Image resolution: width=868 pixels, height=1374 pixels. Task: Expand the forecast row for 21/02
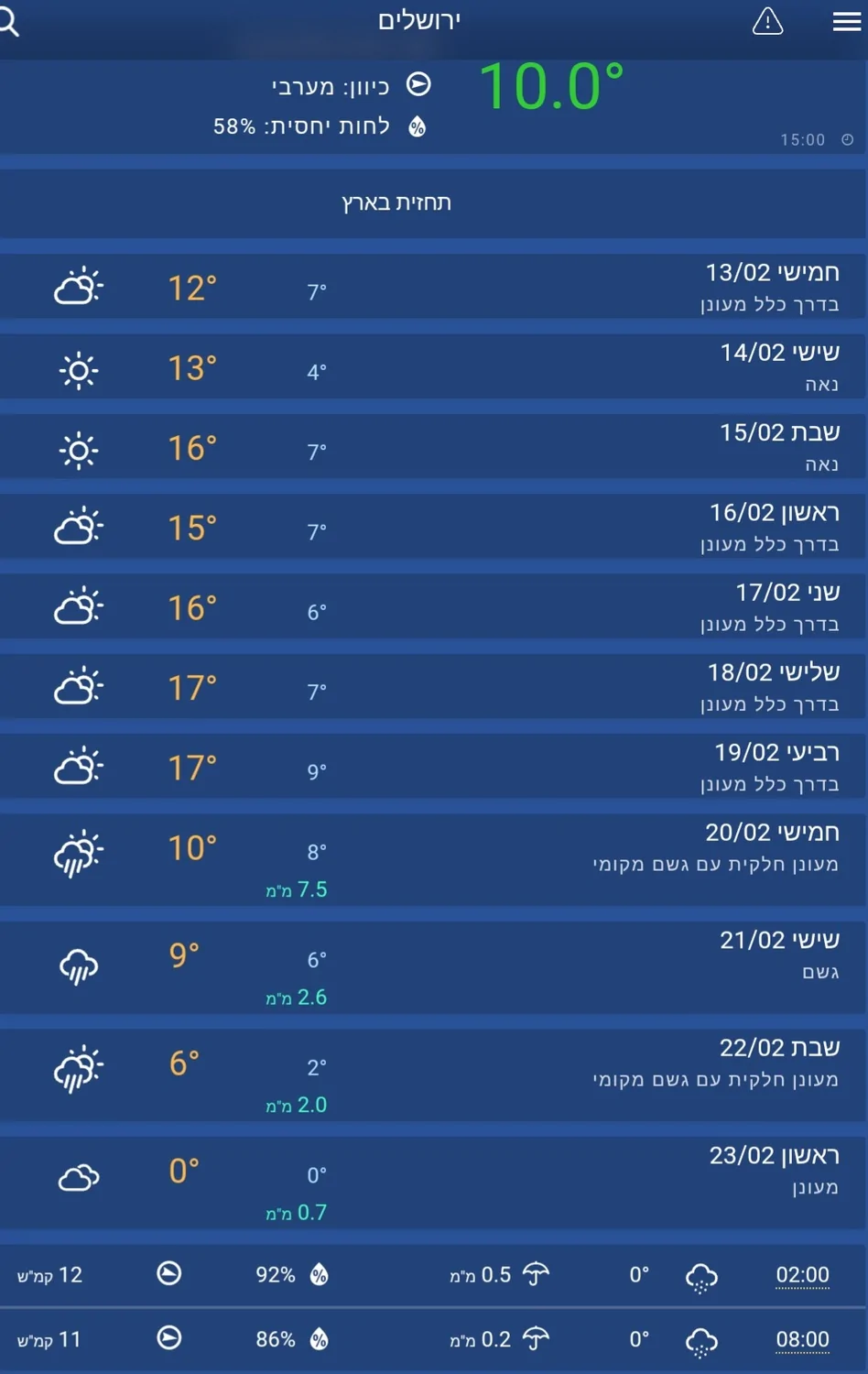coord(434,967)
